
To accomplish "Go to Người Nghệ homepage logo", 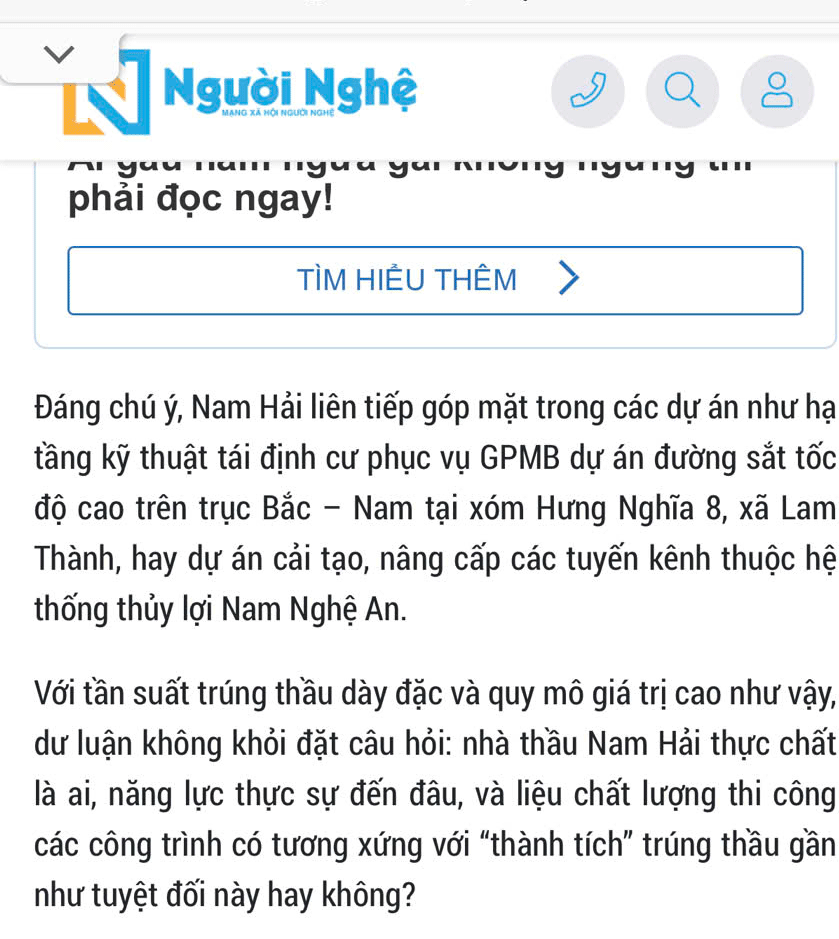I will (240, 93).
